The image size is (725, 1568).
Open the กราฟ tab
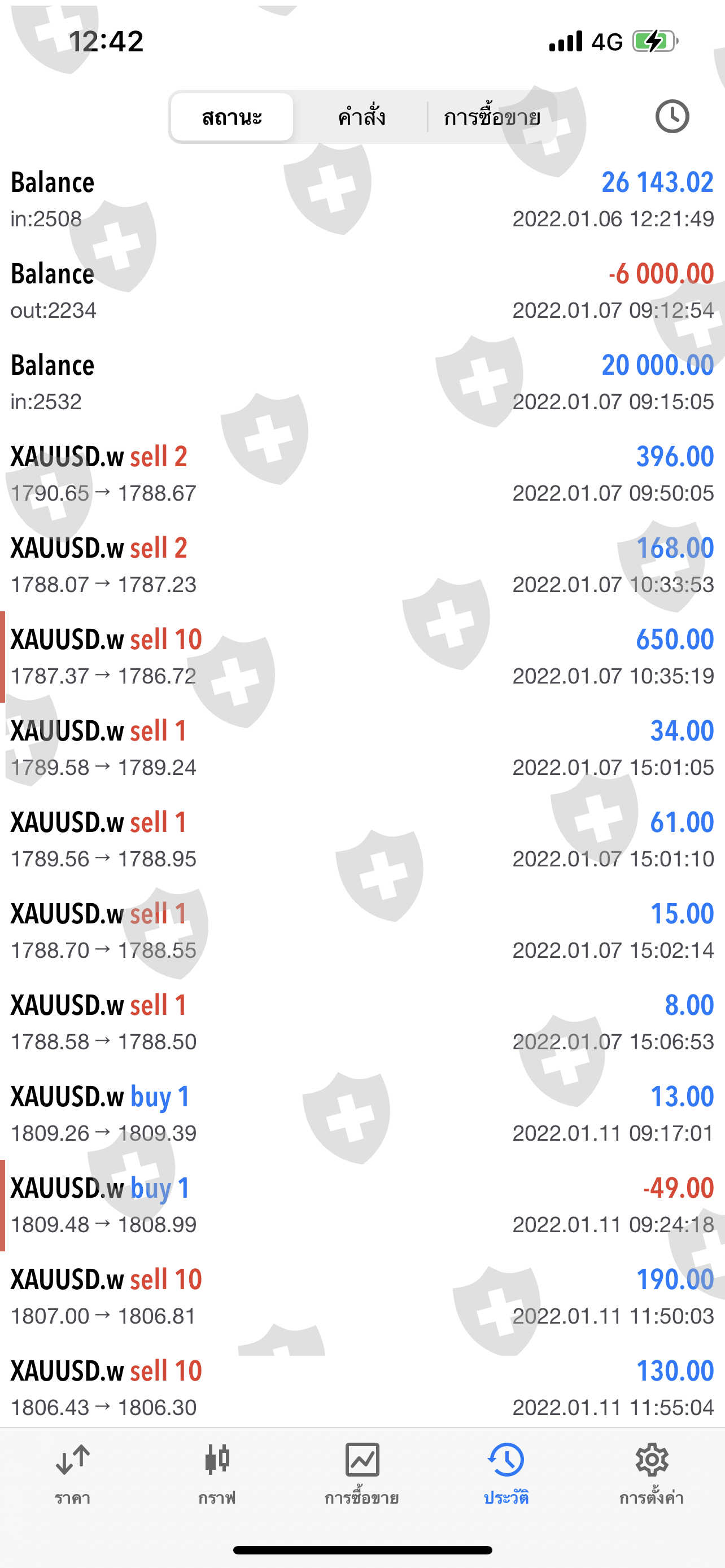click(x=217, y=1473)
